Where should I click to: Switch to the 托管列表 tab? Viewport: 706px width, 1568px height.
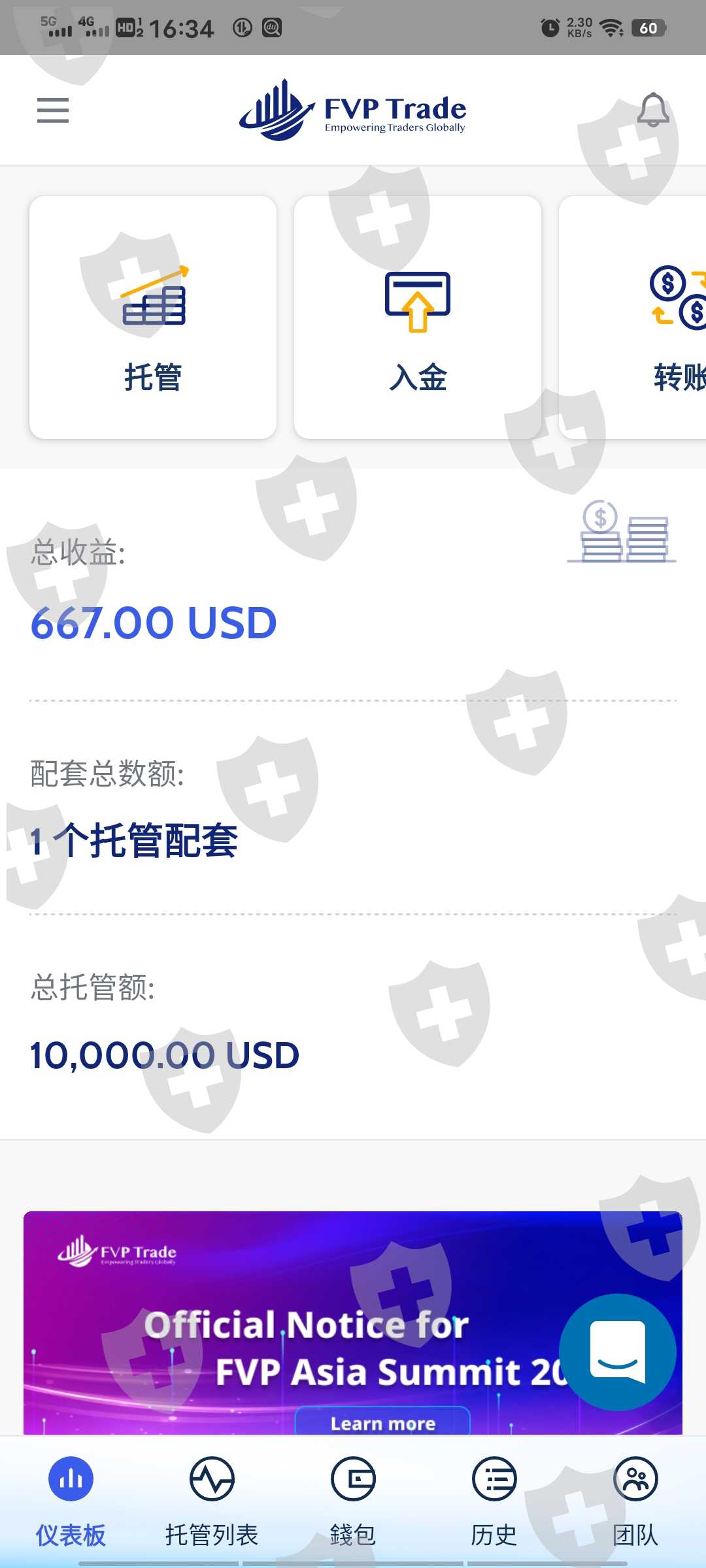[212, 1501]
